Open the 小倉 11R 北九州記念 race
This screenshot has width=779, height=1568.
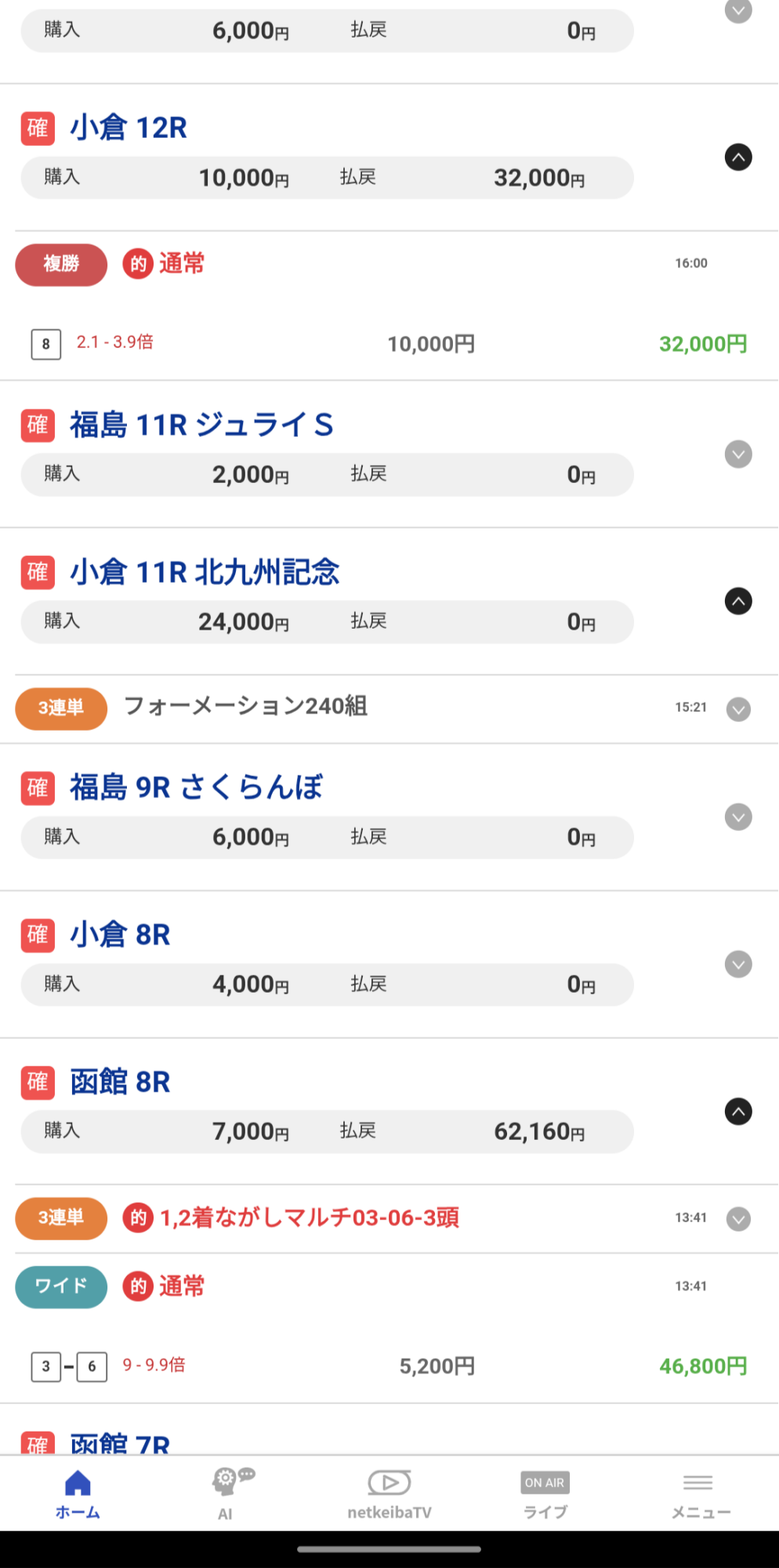pos(205,572)
